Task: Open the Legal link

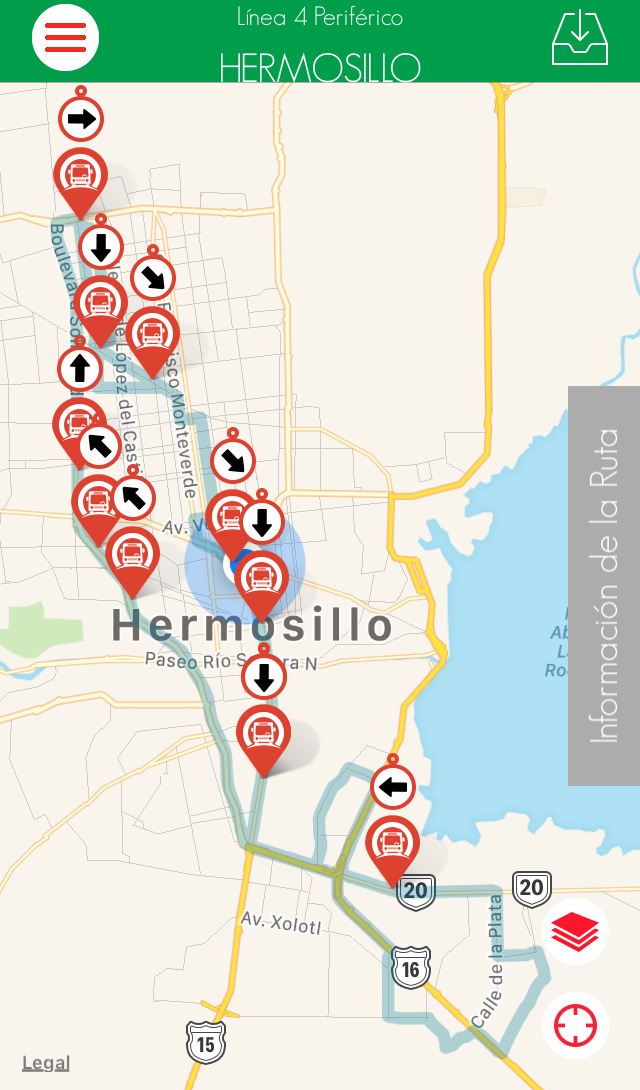Action: point(46,1063)
